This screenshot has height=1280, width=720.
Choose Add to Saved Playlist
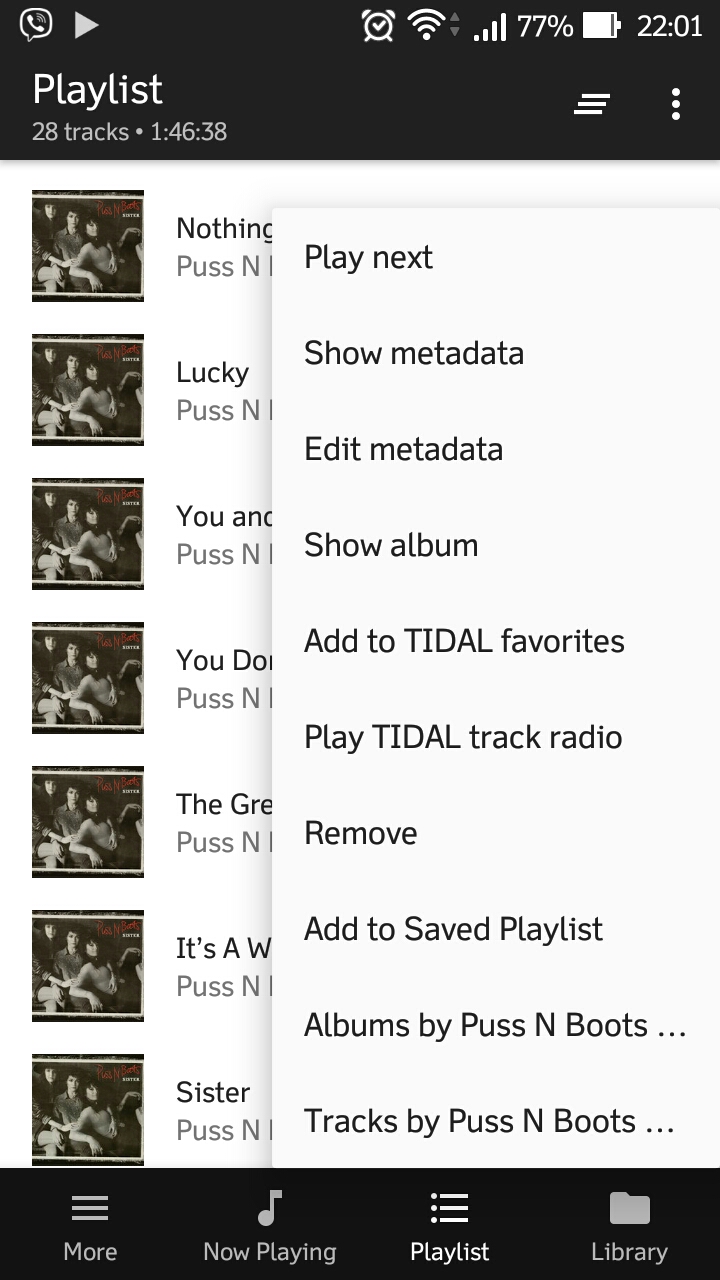[453, 929]
